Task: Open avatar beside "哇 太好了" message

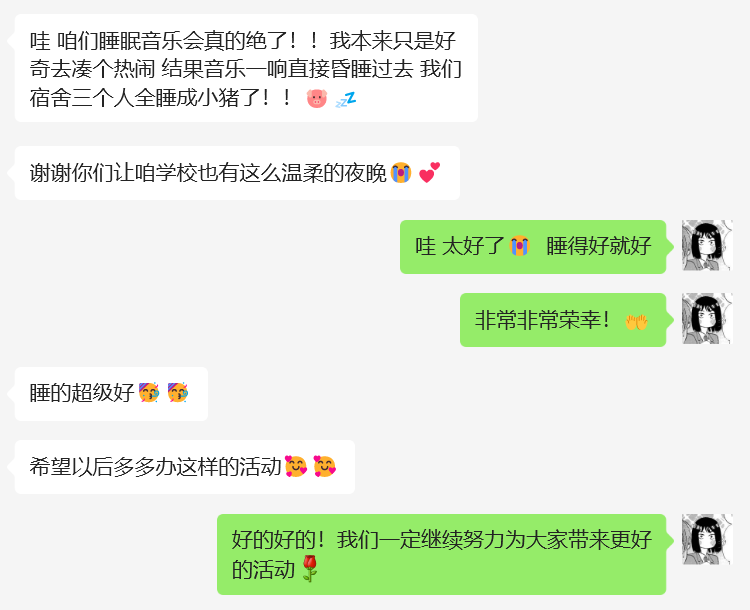Action: 707,246
